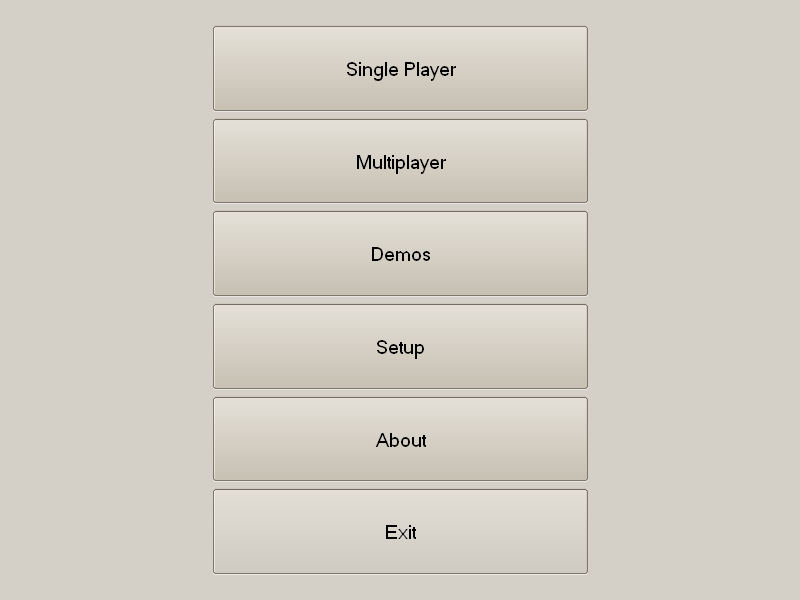Open the Multiplayer menu
Image resolution: width=800 pixels, height=600 pixels.
click(400, 162)
